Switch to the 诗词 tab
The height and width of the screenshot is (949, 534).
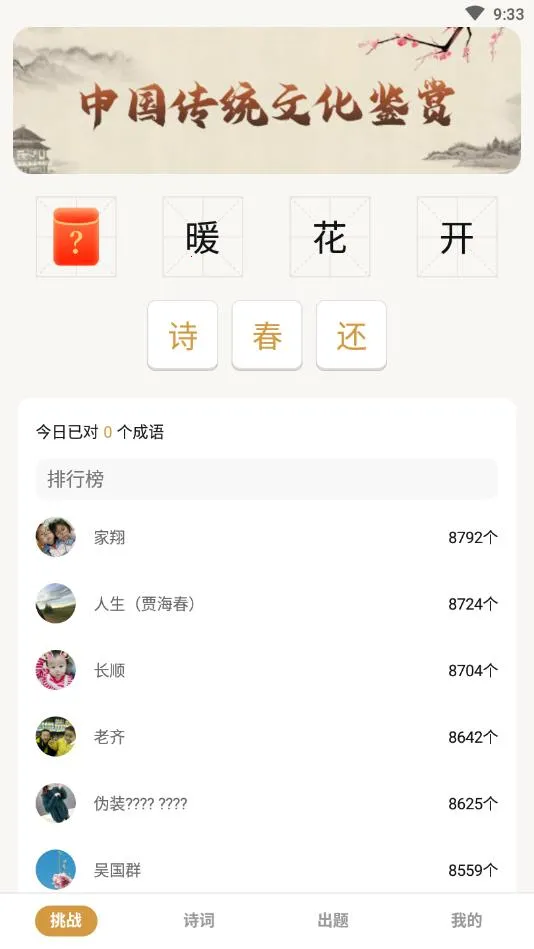click(199, 921)
